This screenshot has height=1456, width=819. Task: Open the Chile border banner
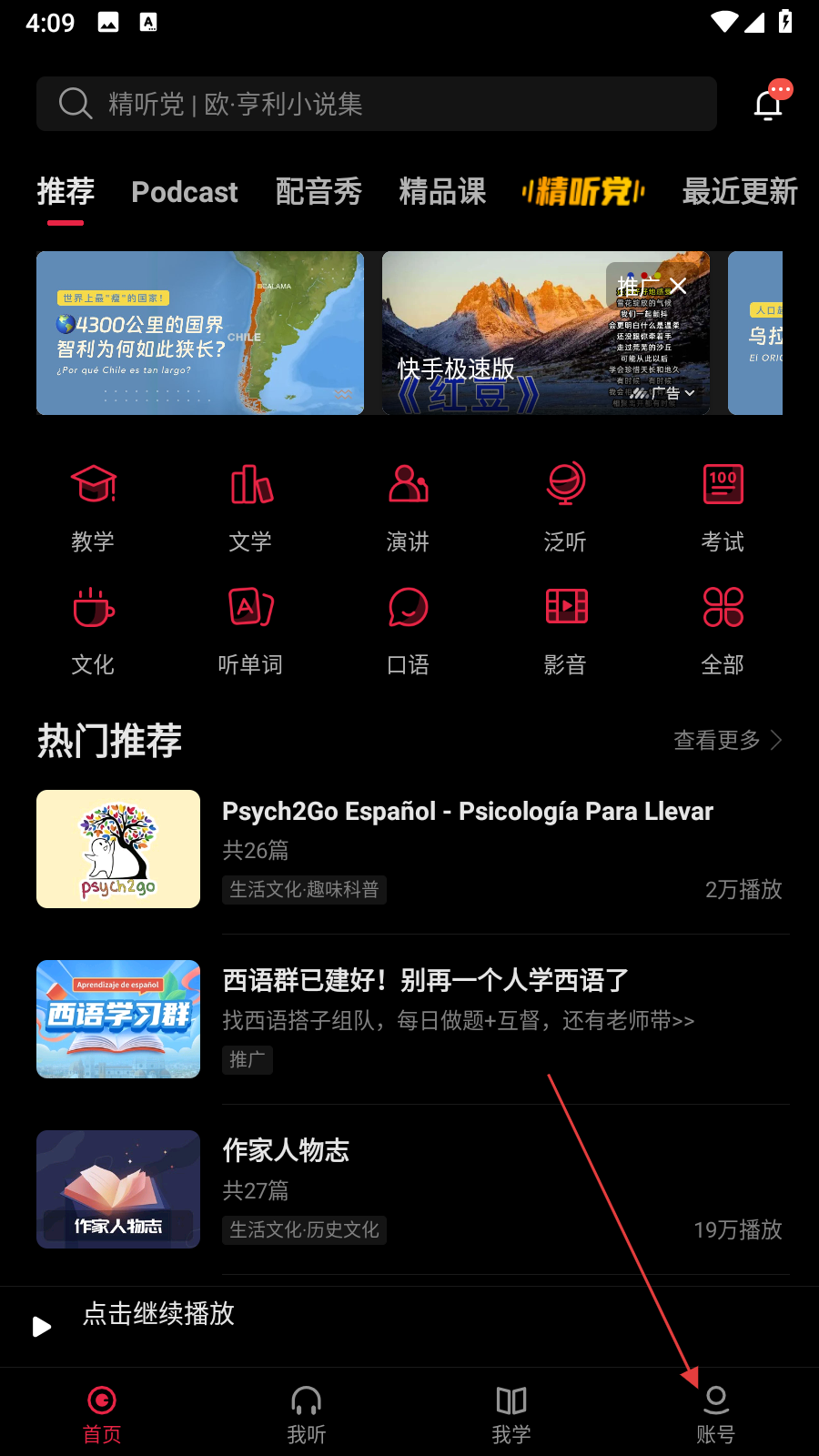click(x=200, y=333)
